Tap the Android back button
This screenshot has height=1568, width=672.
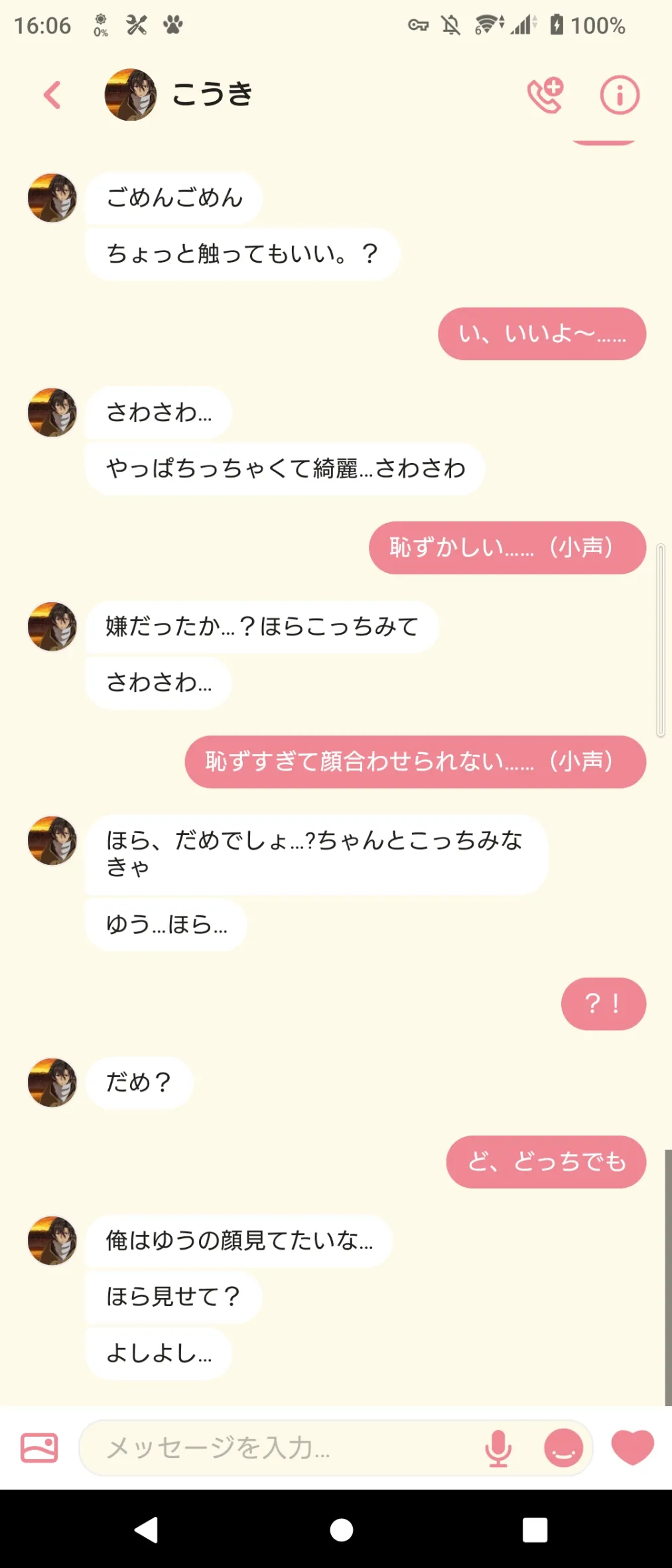pyautogui.click(x=147, y=1530)
